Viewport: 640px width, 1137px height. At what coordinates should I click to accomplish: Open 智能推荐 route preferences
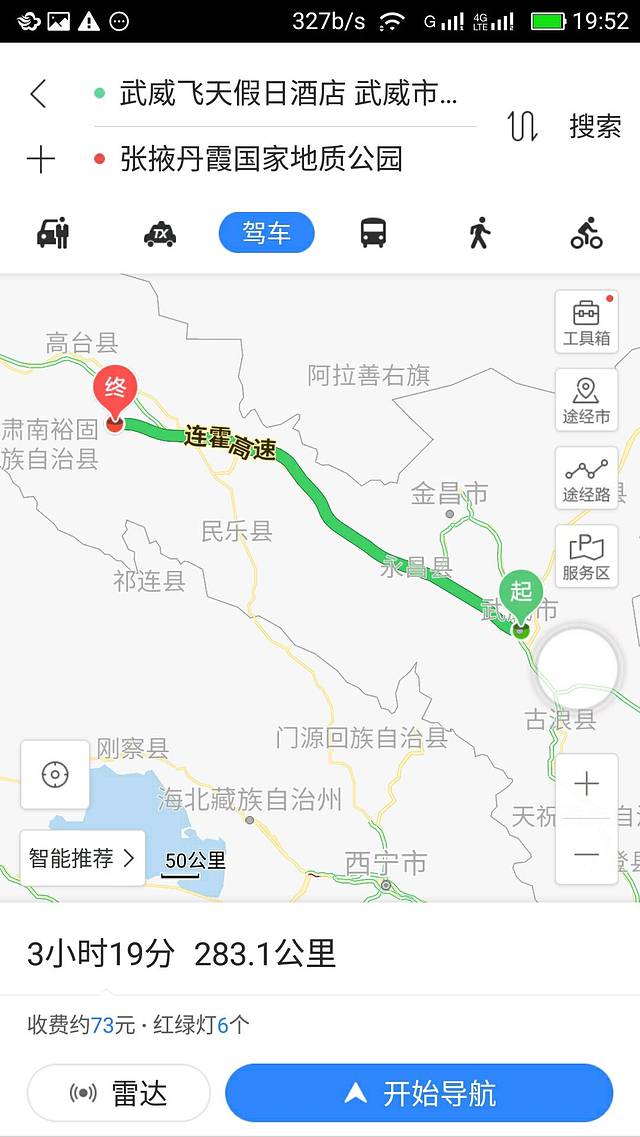point(82,858)
